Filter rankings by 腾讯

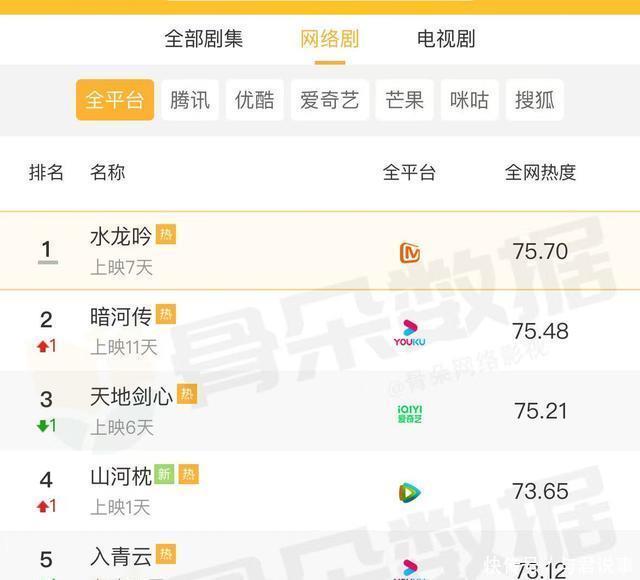pyautogui.click(x=190, y=100)
